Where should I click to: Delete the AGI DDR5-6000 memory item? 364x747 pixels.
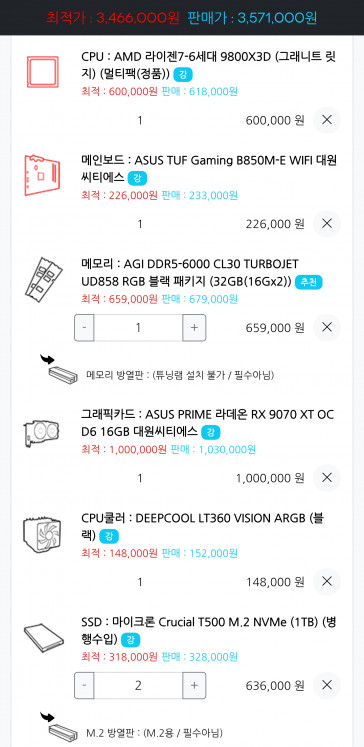[x=327, y=327]
